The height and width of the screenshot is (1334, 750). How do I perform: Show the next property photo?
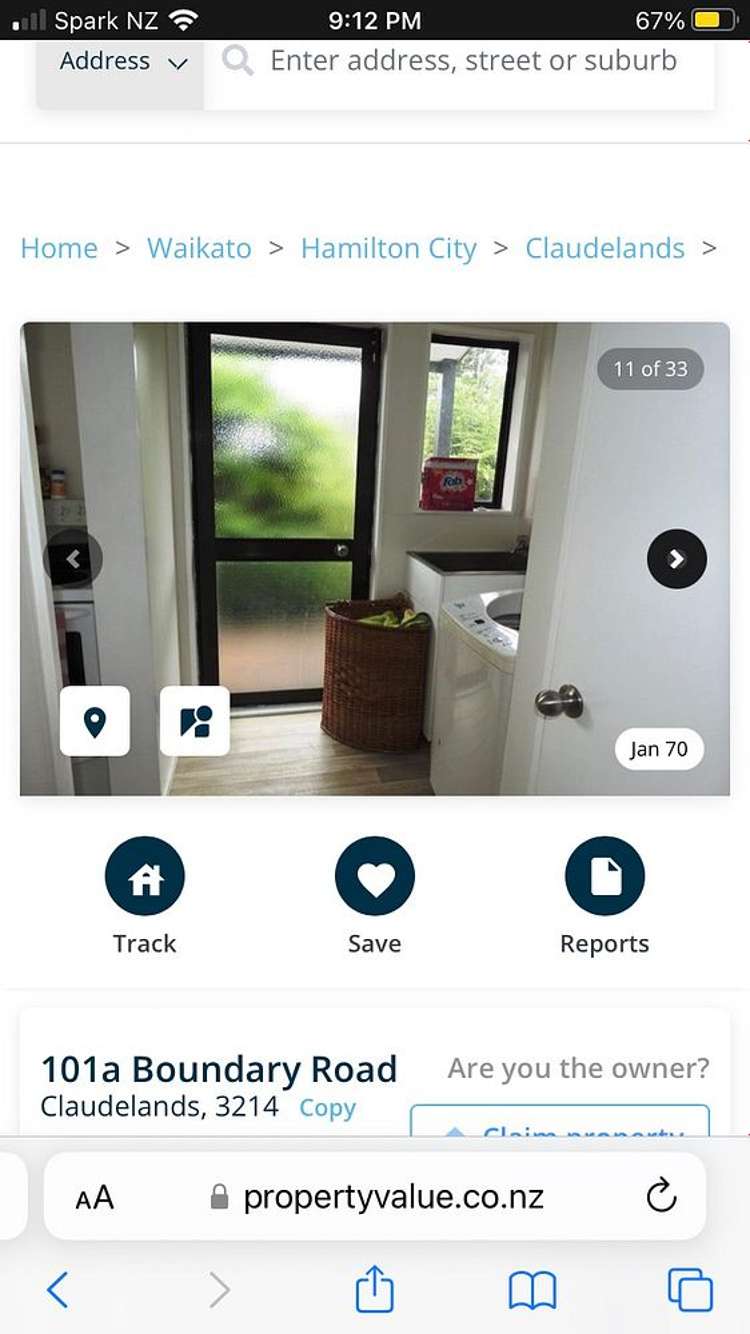[x=676, y=559]
